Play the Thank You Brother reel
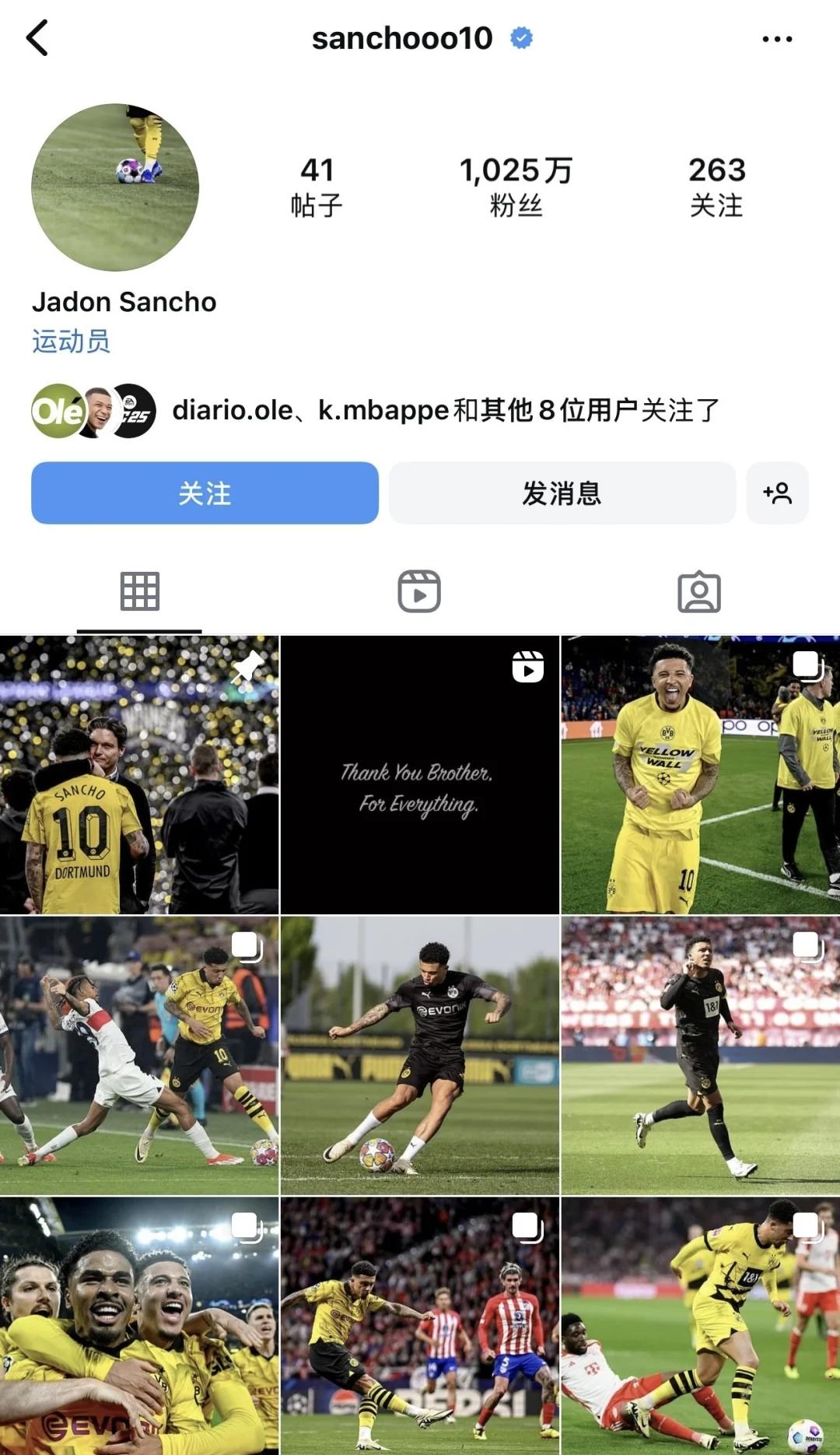 coord(419,775)
